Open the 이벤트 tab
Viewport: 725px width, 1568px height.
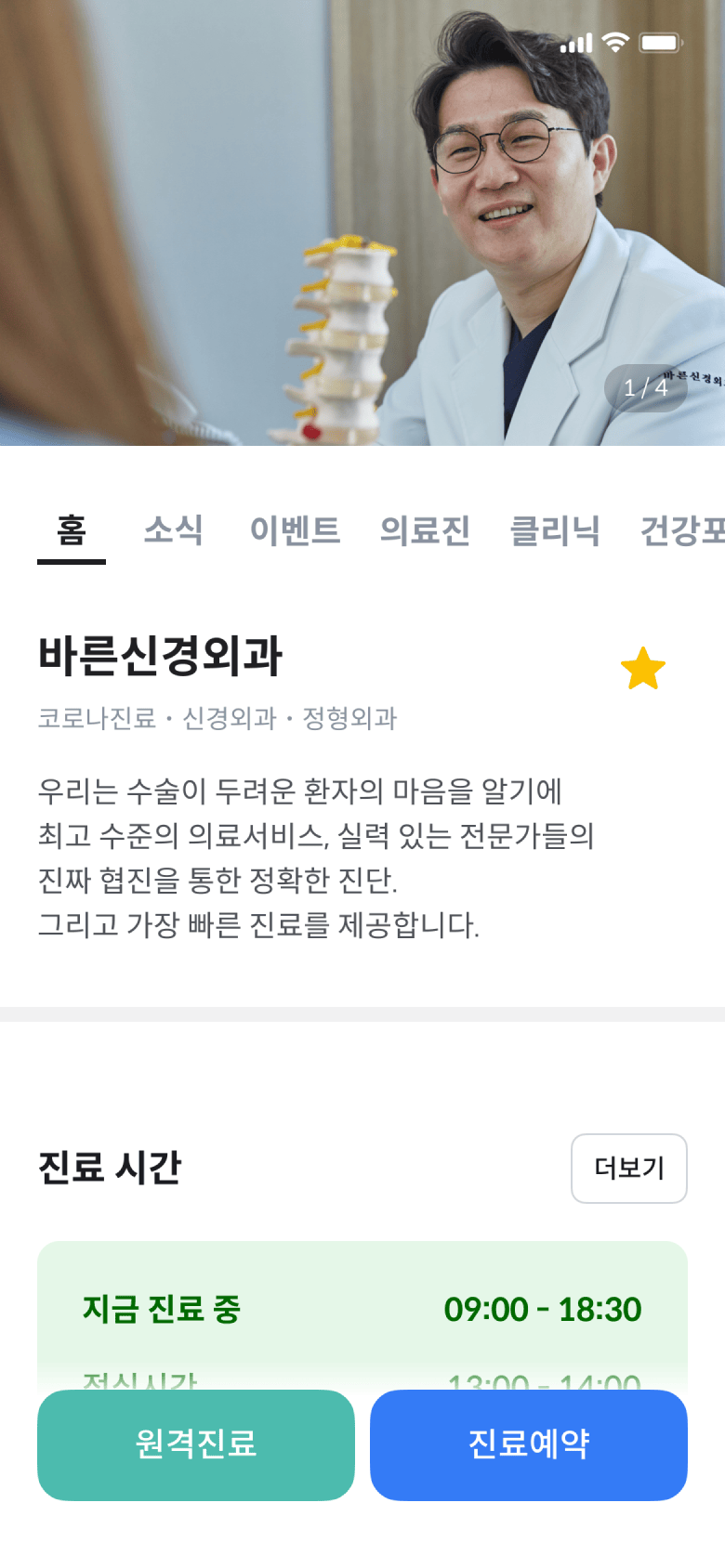point(295,530)
